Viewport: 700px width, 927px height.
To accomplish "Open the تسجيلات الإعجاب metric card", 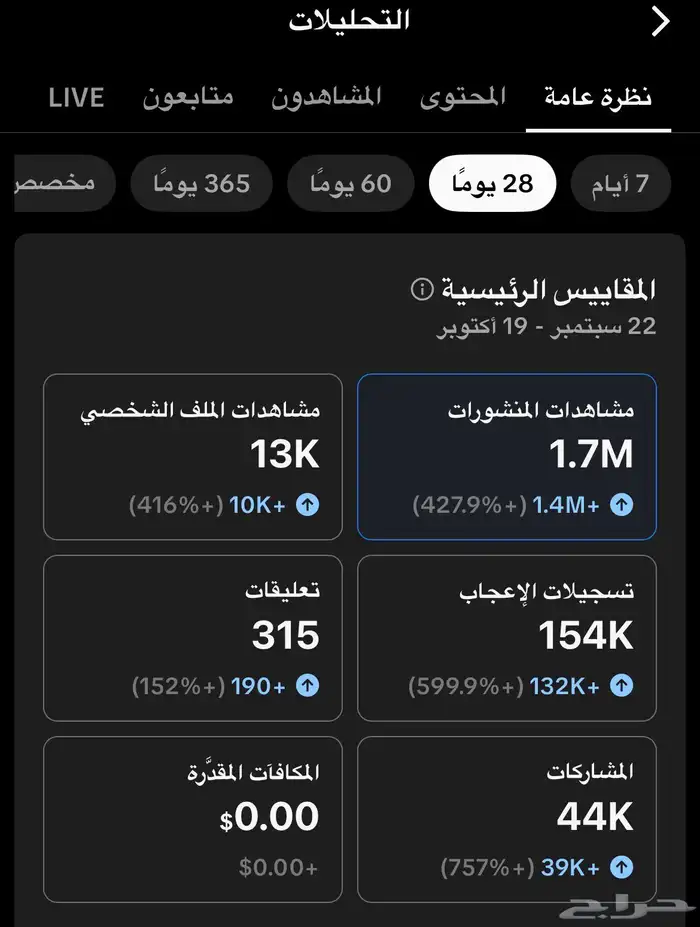I will (507, 638).
